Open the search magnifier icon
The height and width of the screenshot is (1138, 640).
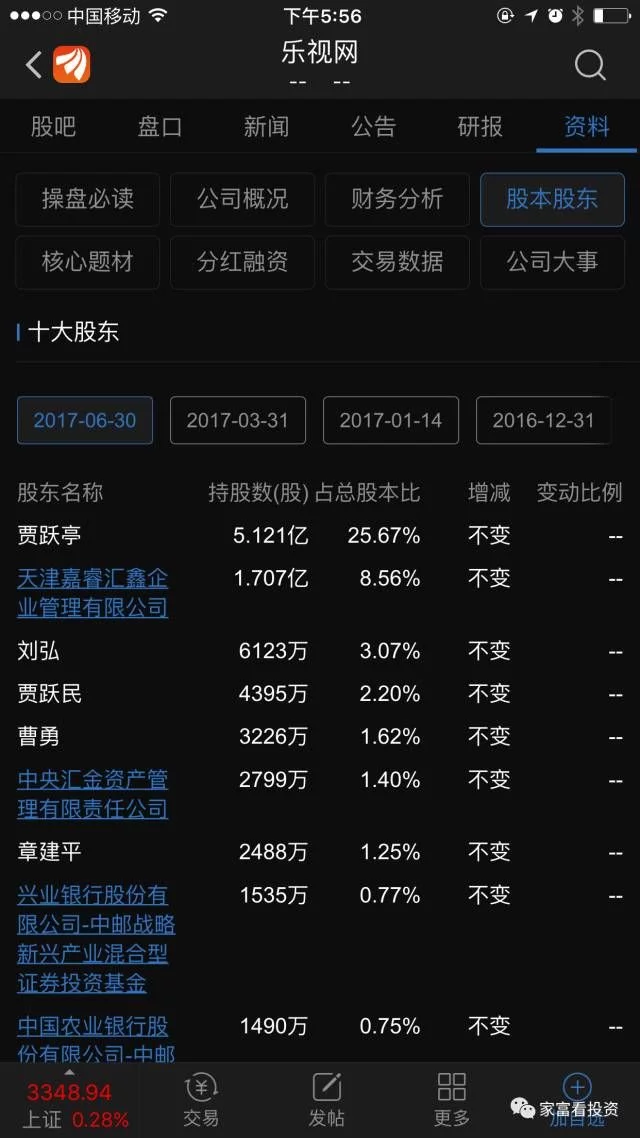(590, 65)
